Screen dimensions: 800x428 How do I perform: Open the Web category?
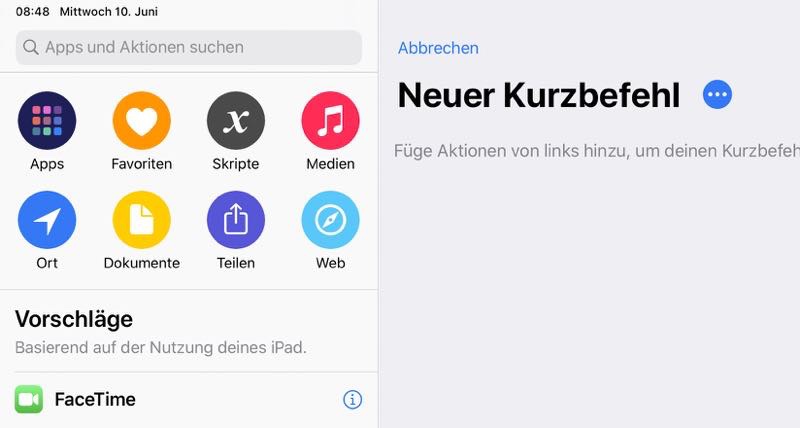pyautogui.click(x=330, y=220)
